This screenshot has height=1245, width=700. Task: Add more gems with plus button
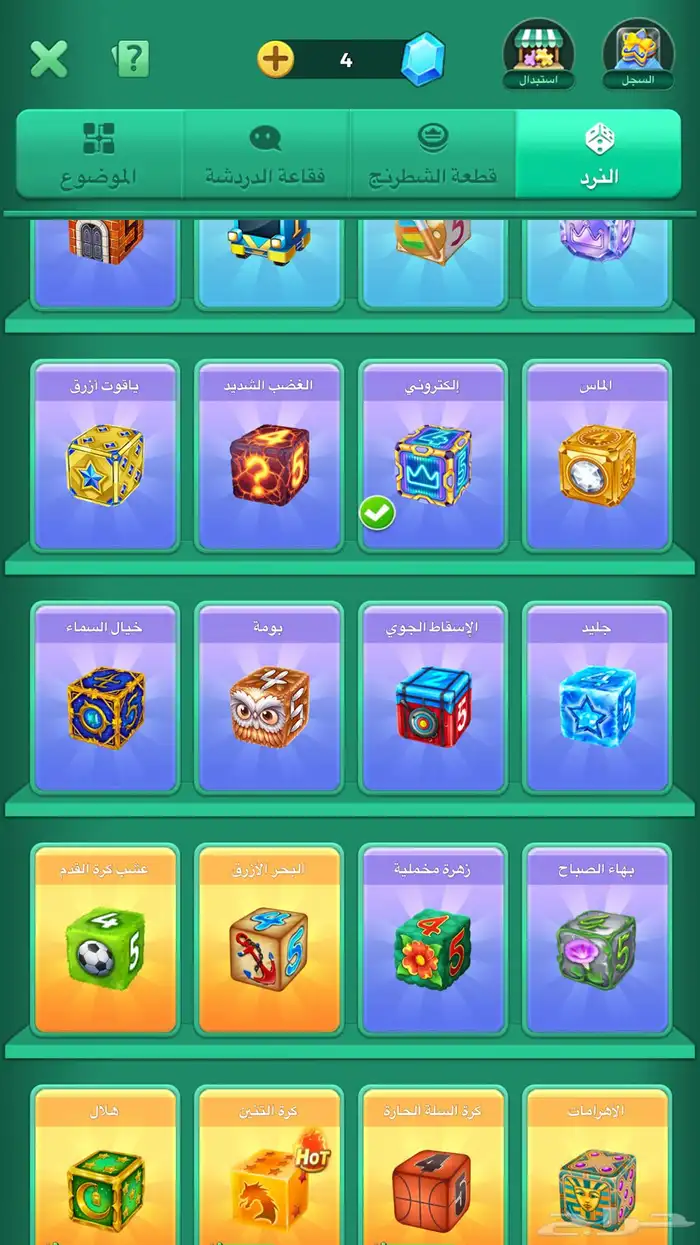276,60
